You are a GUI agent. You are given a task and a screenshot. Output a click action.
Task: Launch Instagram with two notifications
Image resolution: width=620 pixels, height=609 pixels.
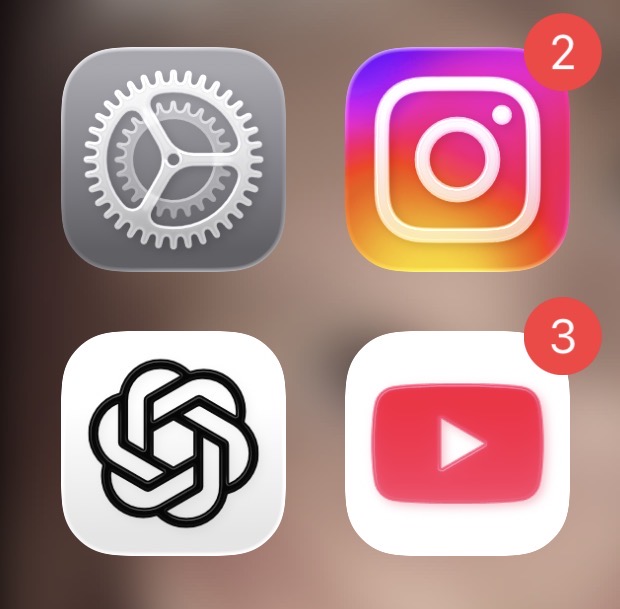[457, 159]
